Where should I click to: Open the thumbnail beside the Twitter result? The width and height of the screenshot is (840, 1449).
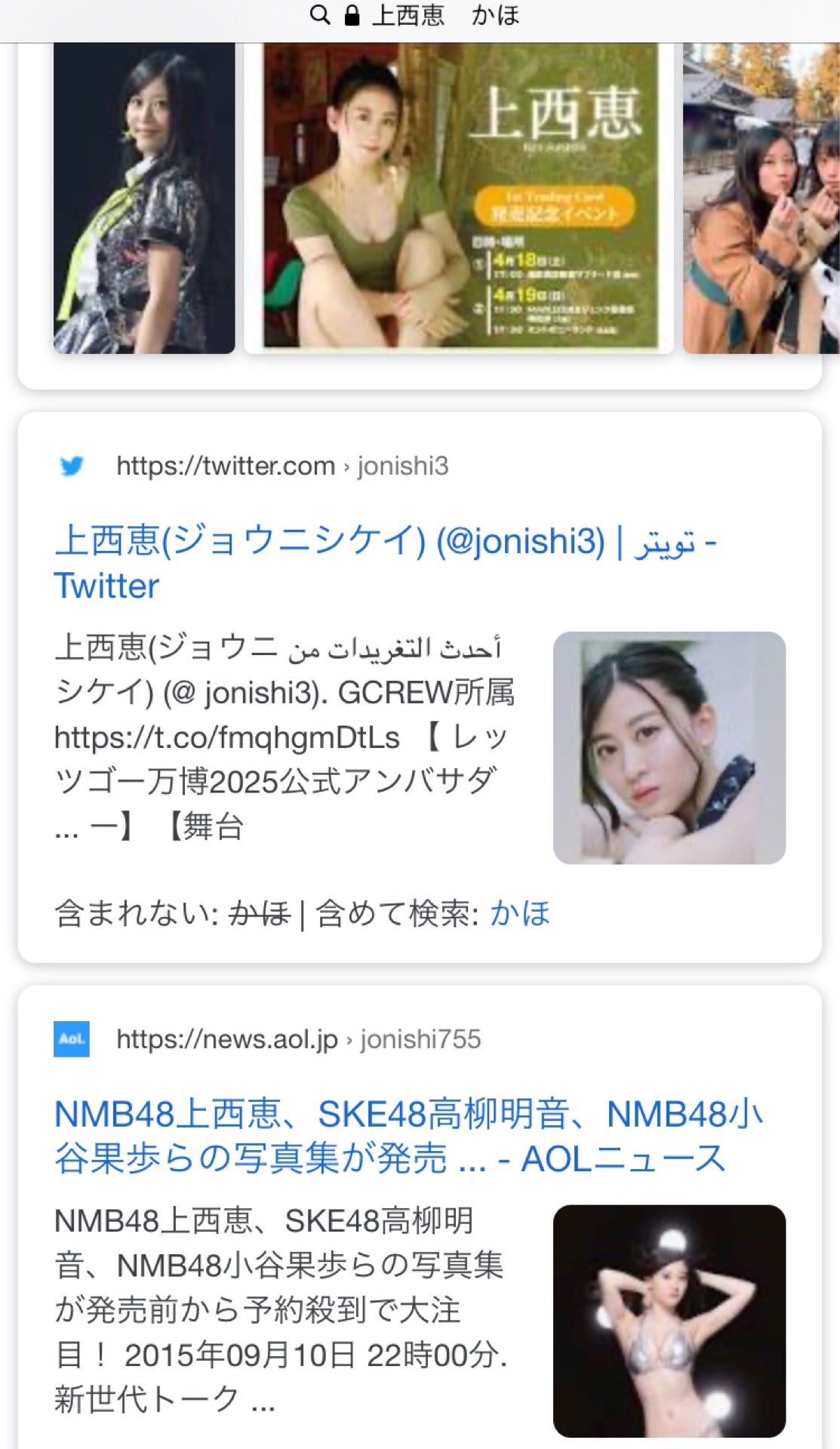[x=669, y=748]
